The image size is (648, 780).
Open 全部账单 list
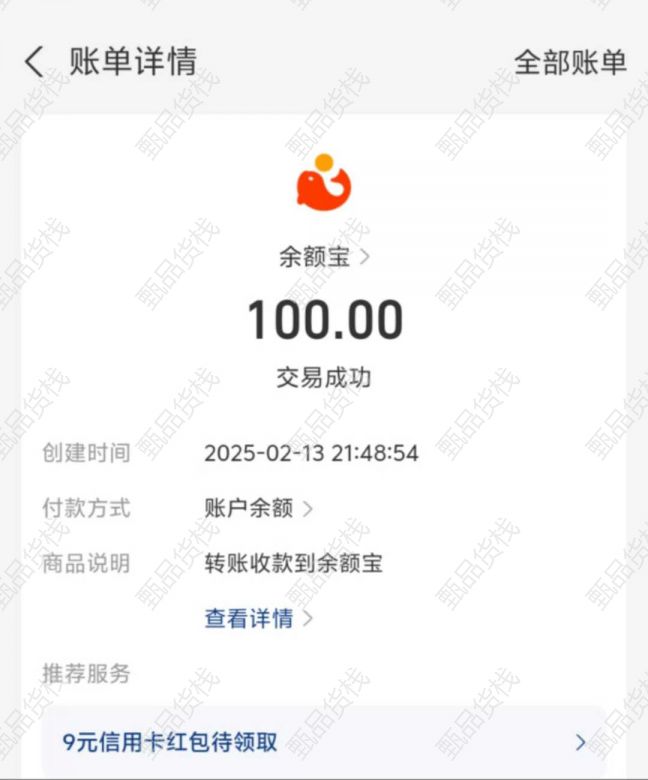click(x=569, y=62)
